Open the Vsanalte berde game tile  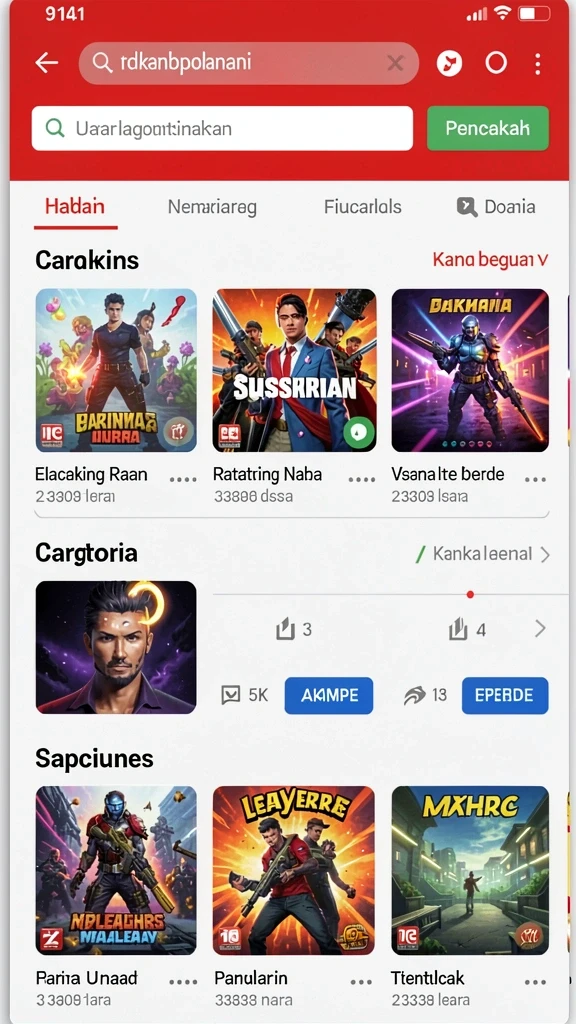470,370
